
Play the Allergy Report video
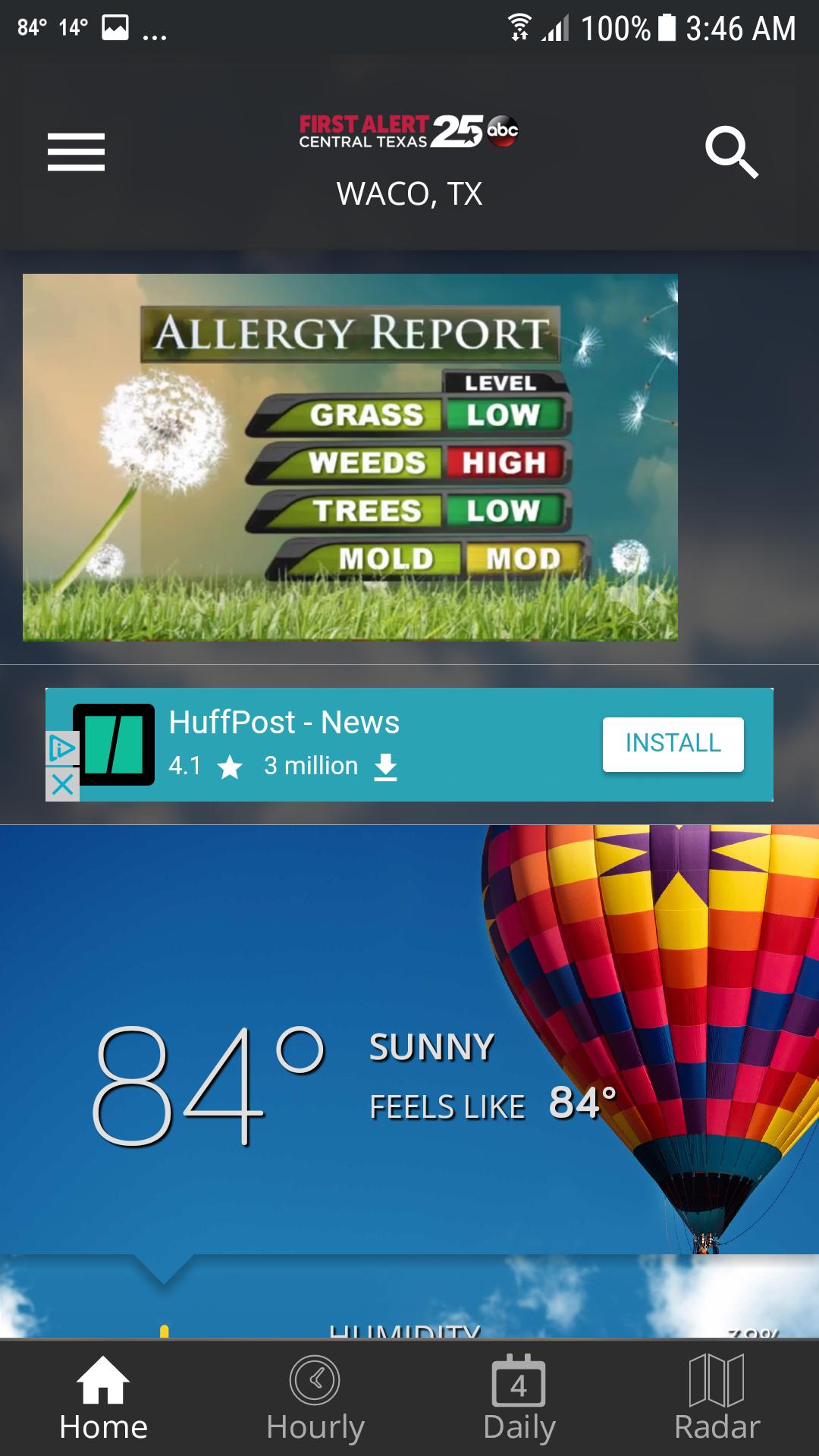350,457
